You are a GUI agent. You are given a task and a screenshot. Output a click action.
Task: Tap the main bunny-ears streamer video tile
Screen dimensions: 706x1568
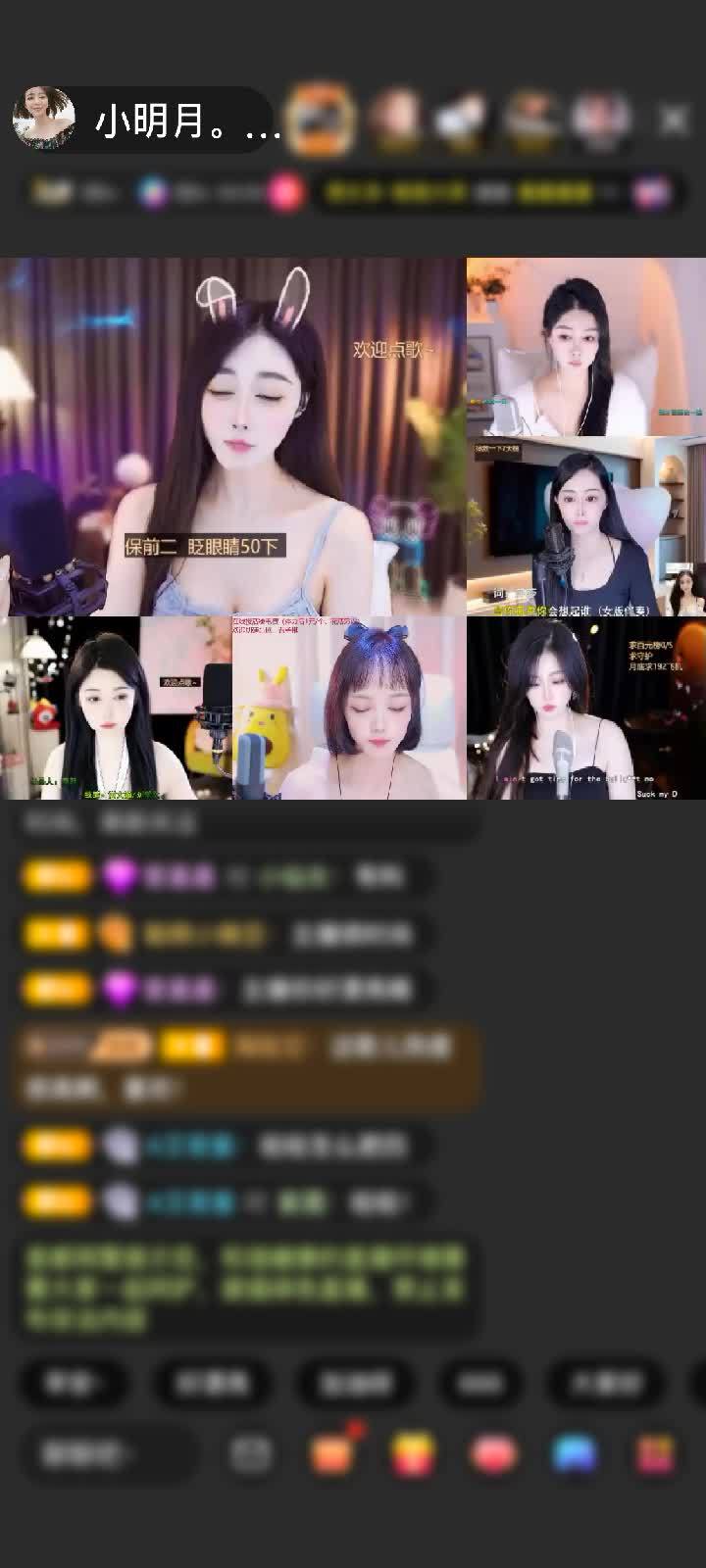click(232, 436)
